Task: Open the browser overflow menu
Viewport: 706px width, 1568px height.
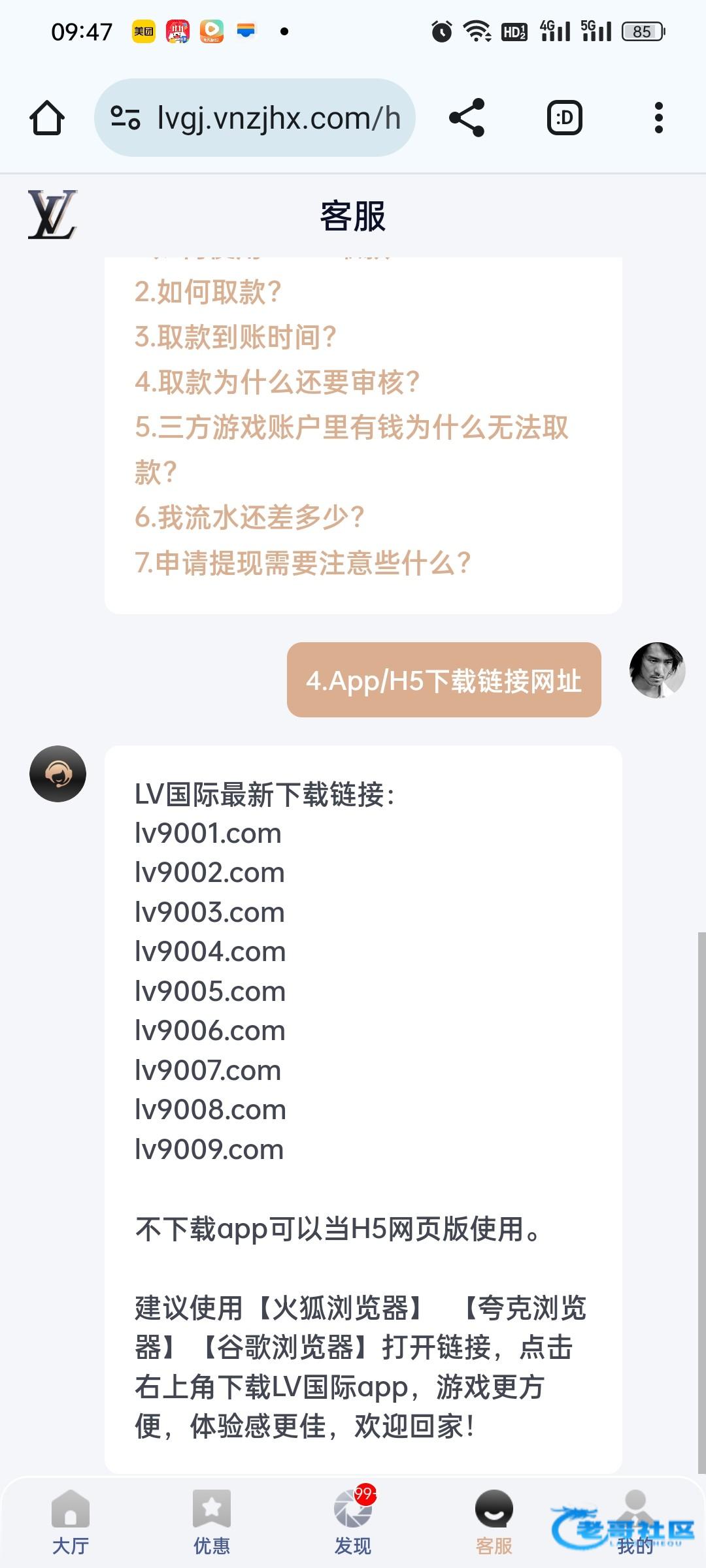Action: (x=658, y=118)
